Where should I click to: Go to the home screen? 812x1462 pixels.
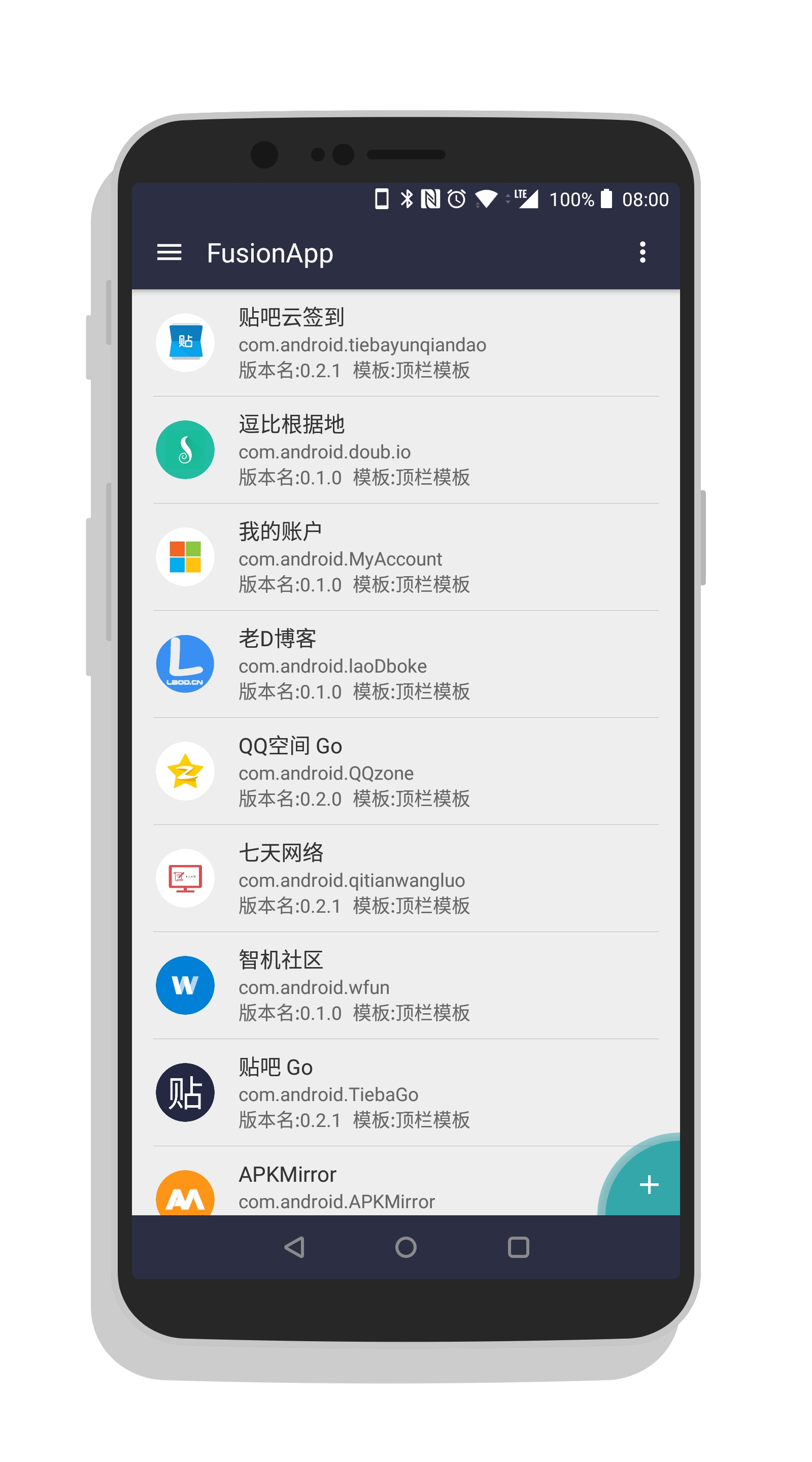(x=405, y=1247)
